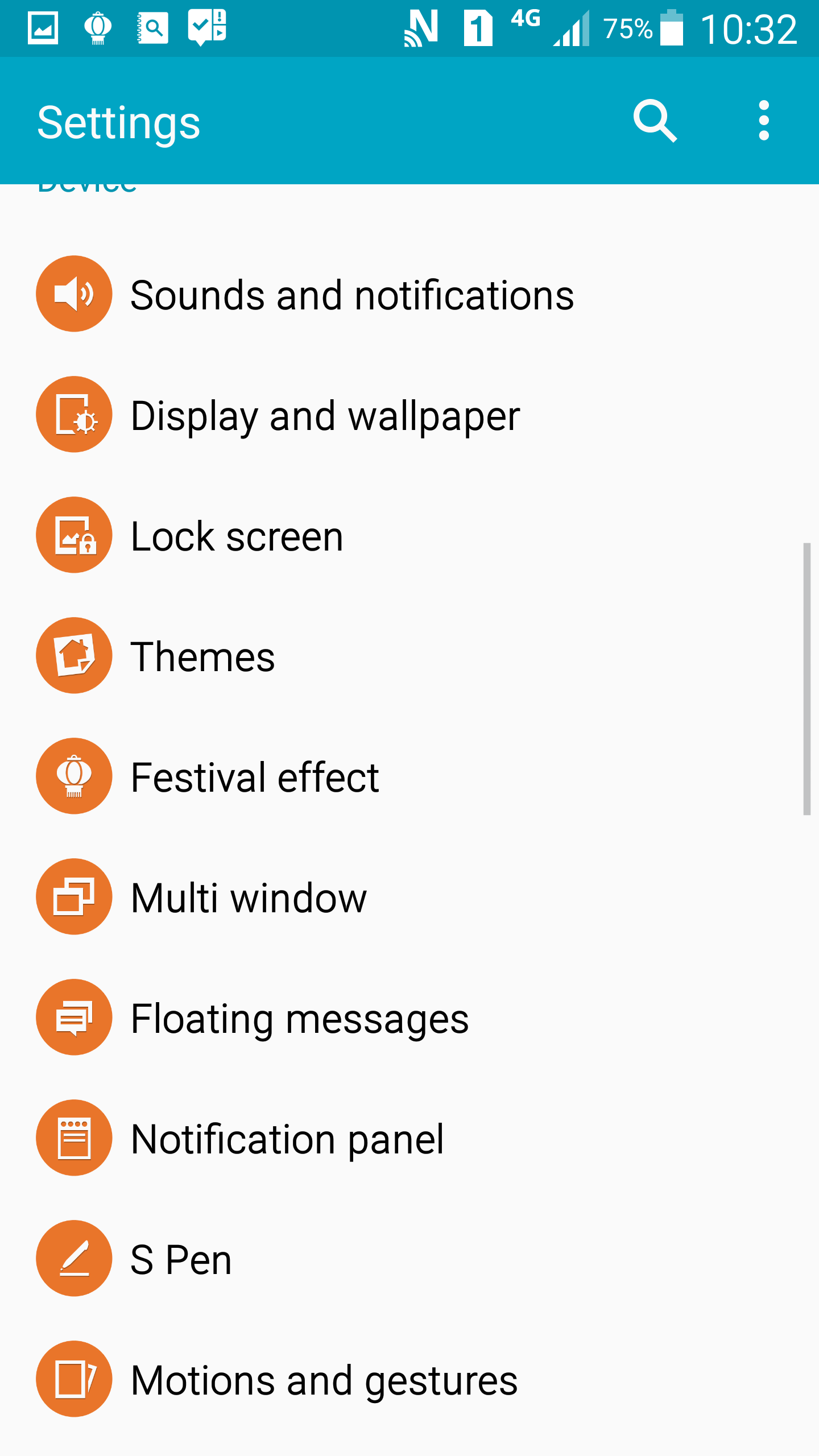Screen dimensions: 819x1456
Task: Select the Themes option
Action: pyautogui.click(x=202, y=656)
